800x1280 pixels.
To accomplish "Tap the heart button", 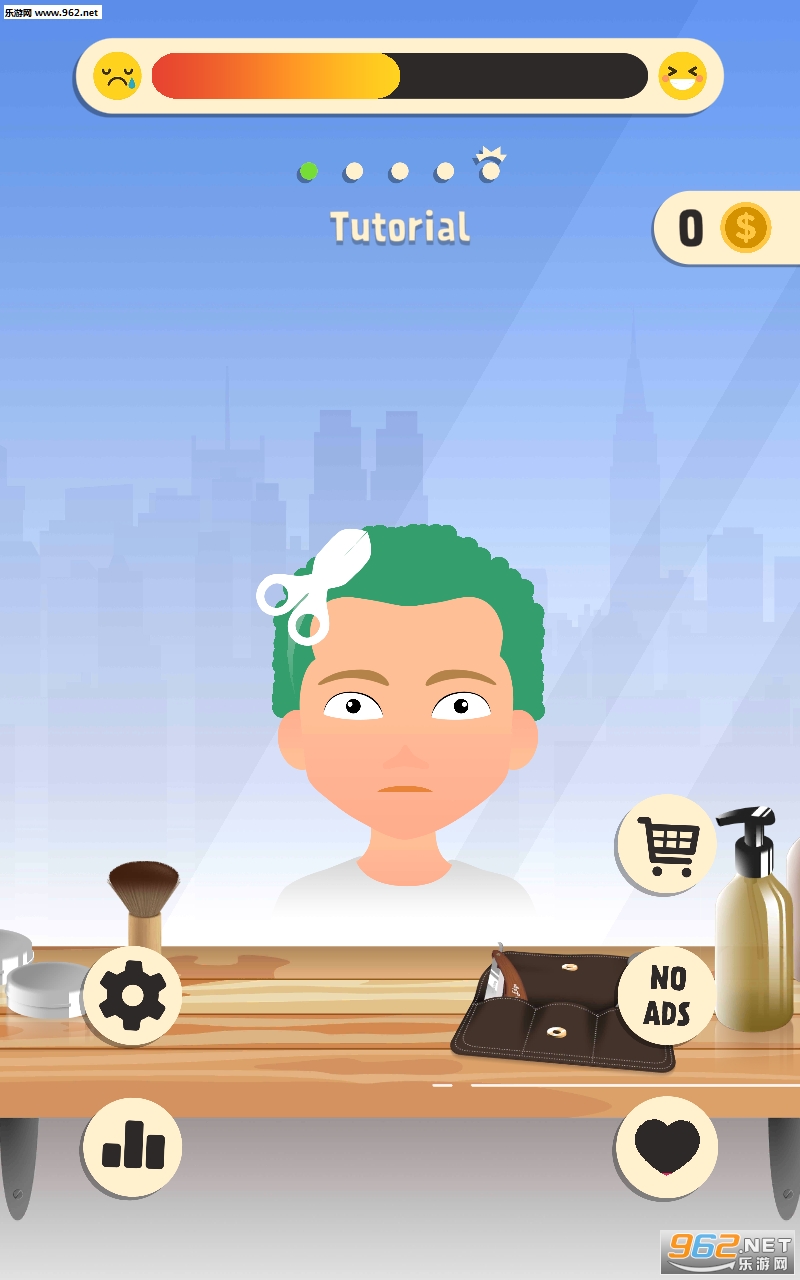I will click(667, 1146).
